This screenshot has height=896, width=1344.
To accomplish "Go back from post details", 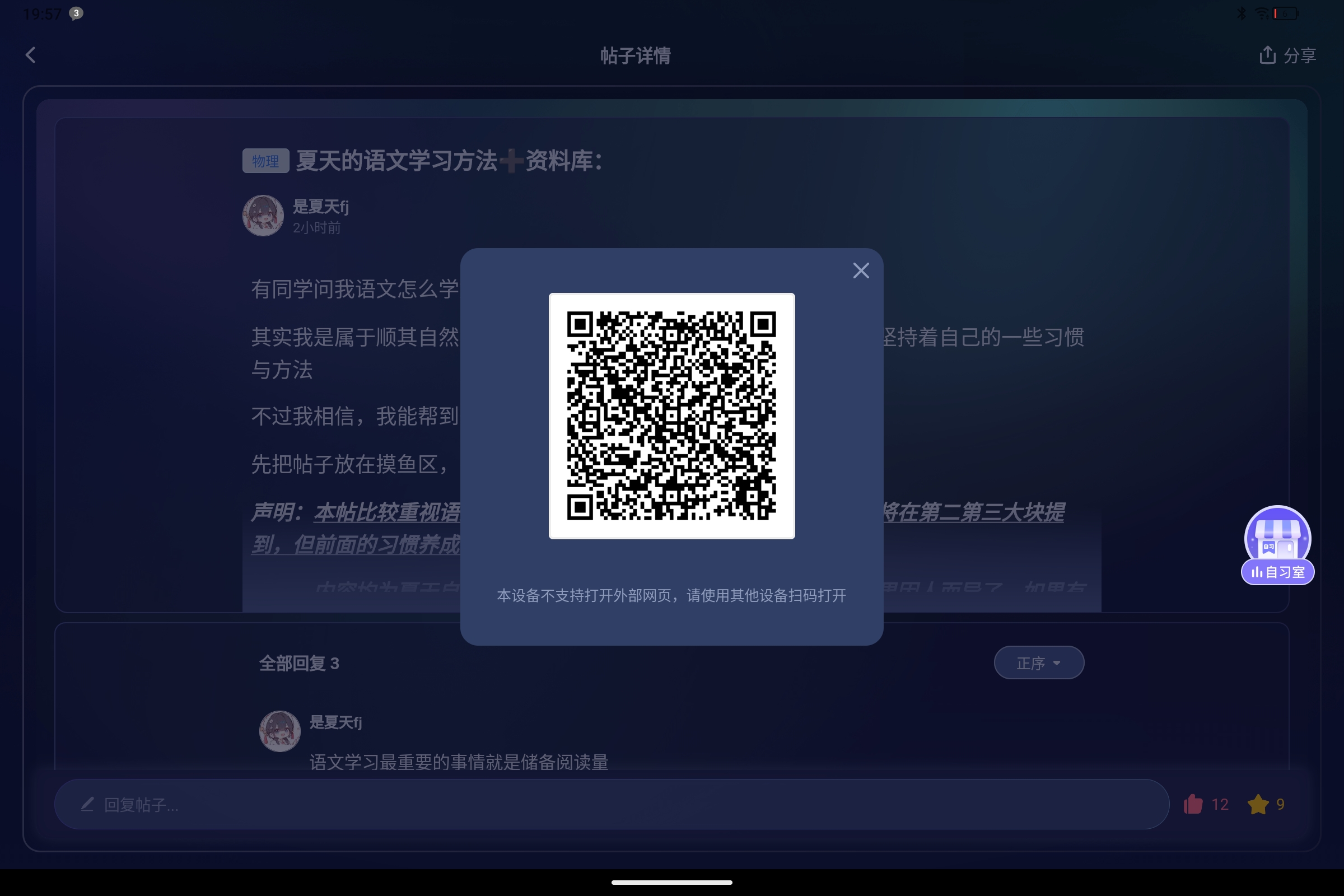I will (x=31, y=55).
